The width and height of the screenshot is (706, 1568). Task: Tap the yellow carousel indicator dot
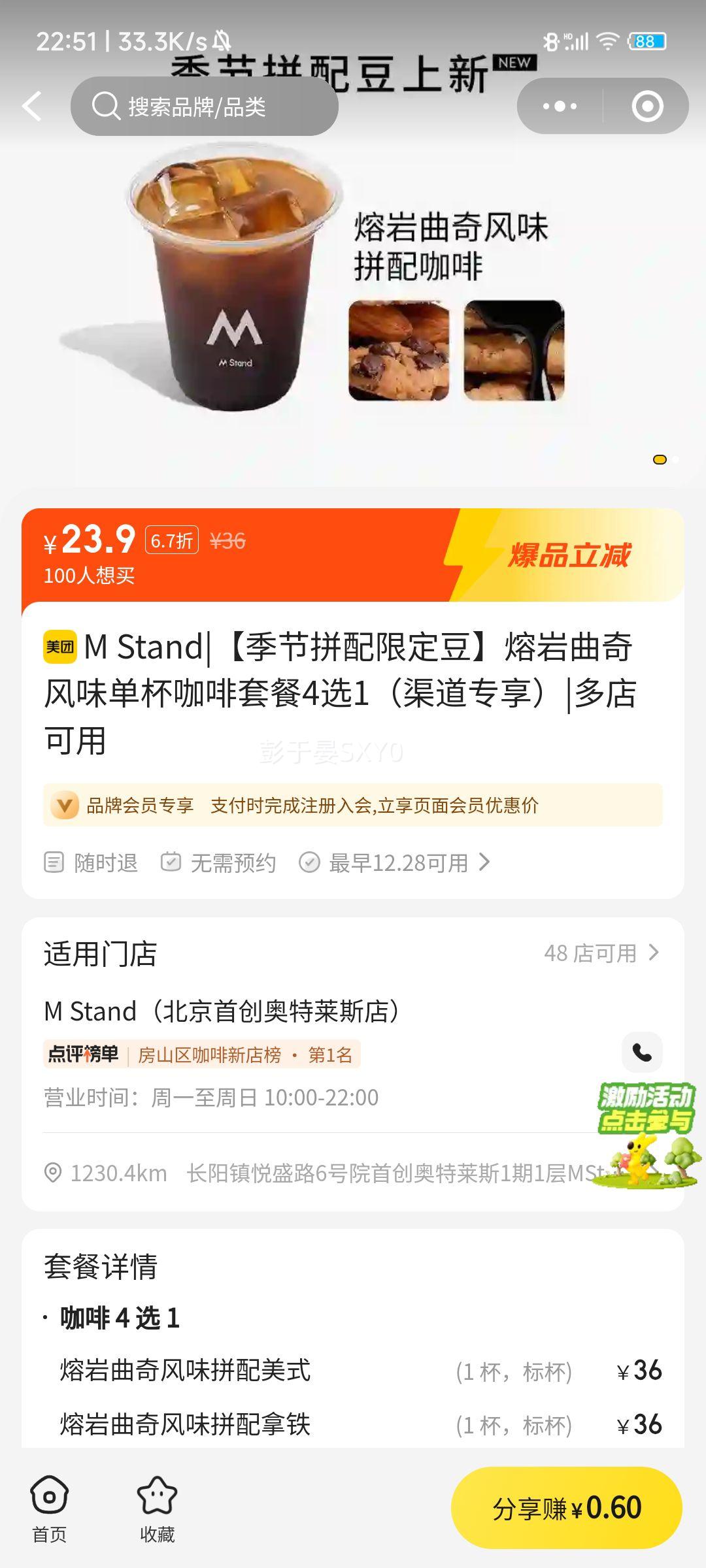coord(662,461)
